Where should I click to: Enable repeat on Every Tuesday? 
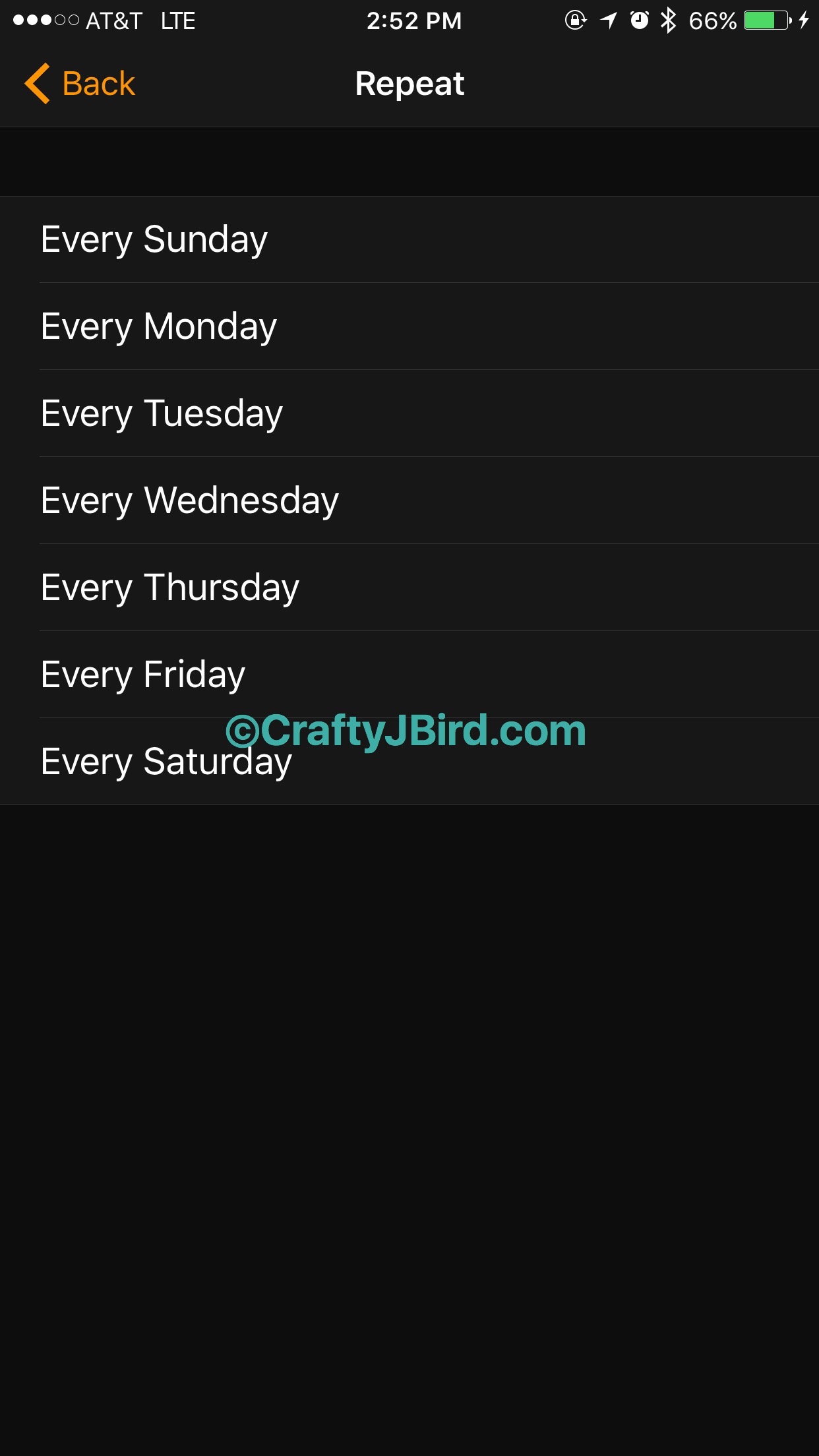[x=409, y=413]
